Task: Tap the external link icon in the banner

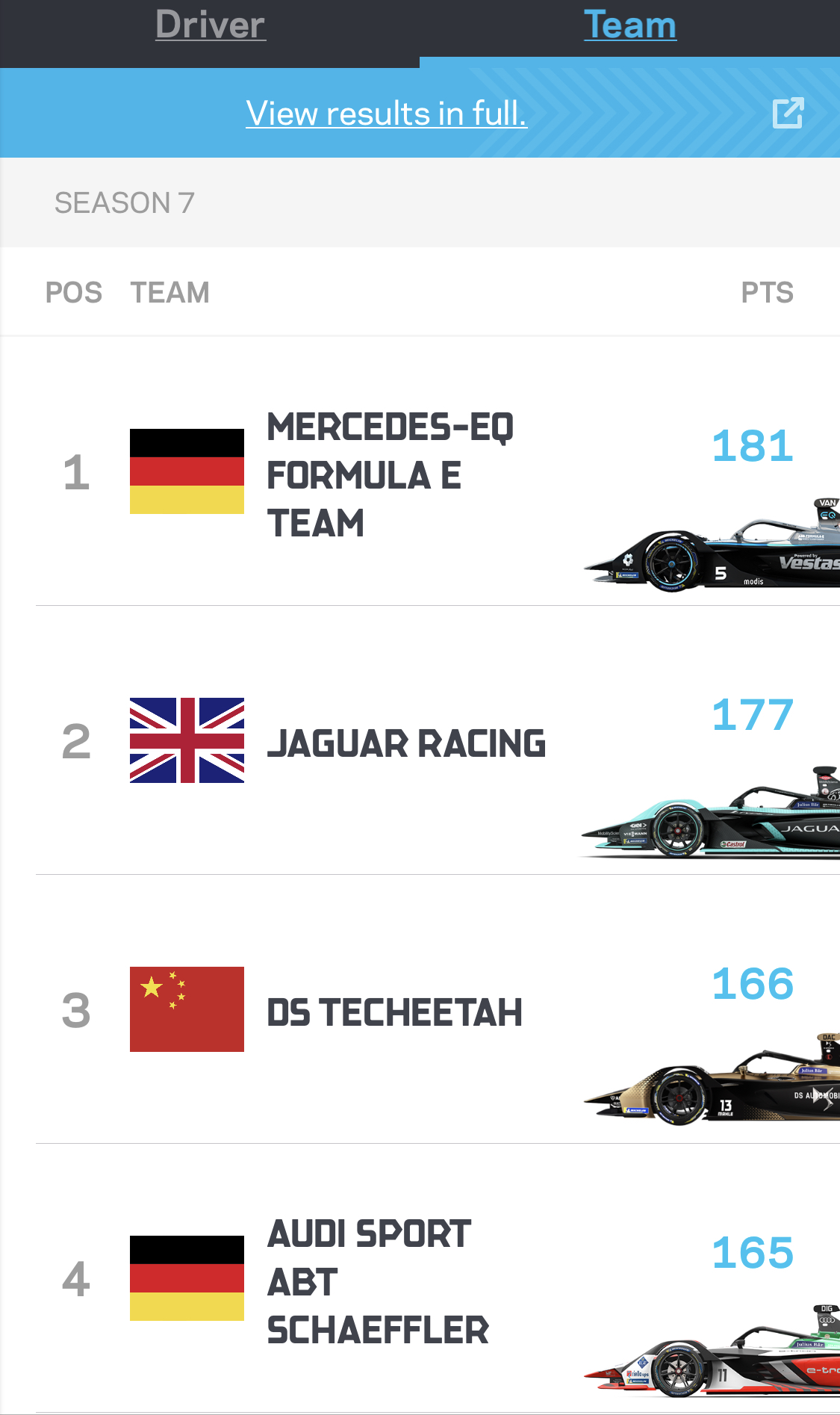Action: (788, 113)
